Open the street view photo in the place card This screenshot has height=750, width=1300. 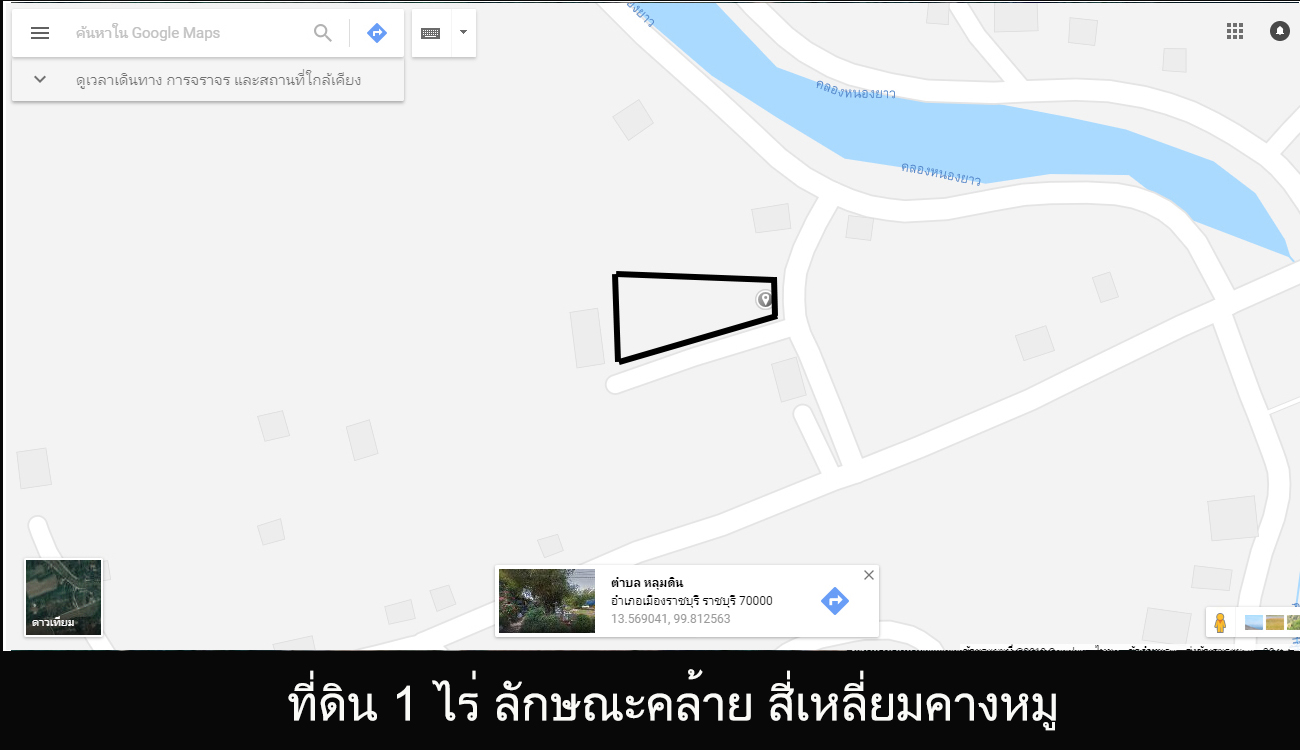click(x=546, y=601)
